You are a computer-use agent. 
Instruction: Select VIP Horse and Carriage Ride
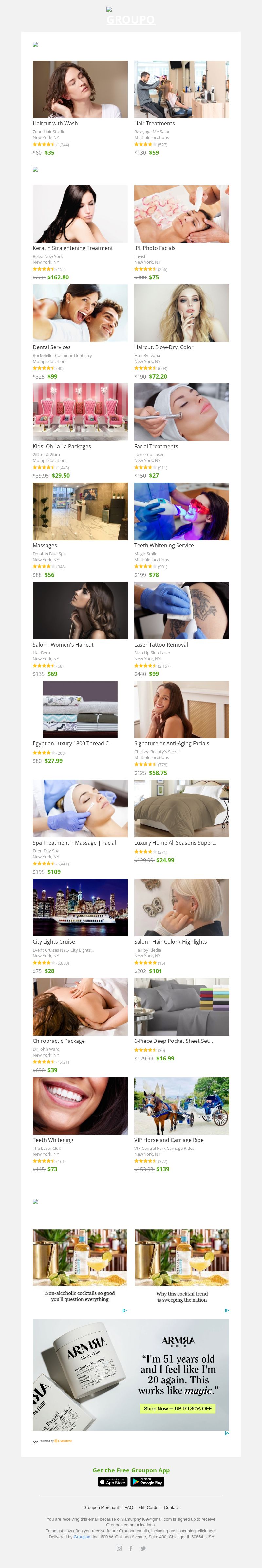click(181, 1106)
